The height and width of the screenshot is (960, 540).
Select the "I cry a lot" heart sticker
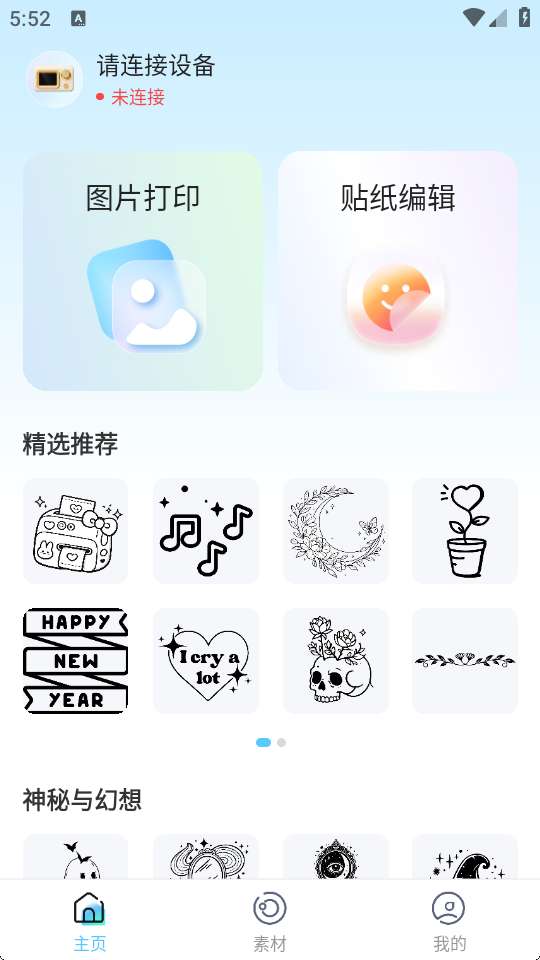(x=206, y=661)
